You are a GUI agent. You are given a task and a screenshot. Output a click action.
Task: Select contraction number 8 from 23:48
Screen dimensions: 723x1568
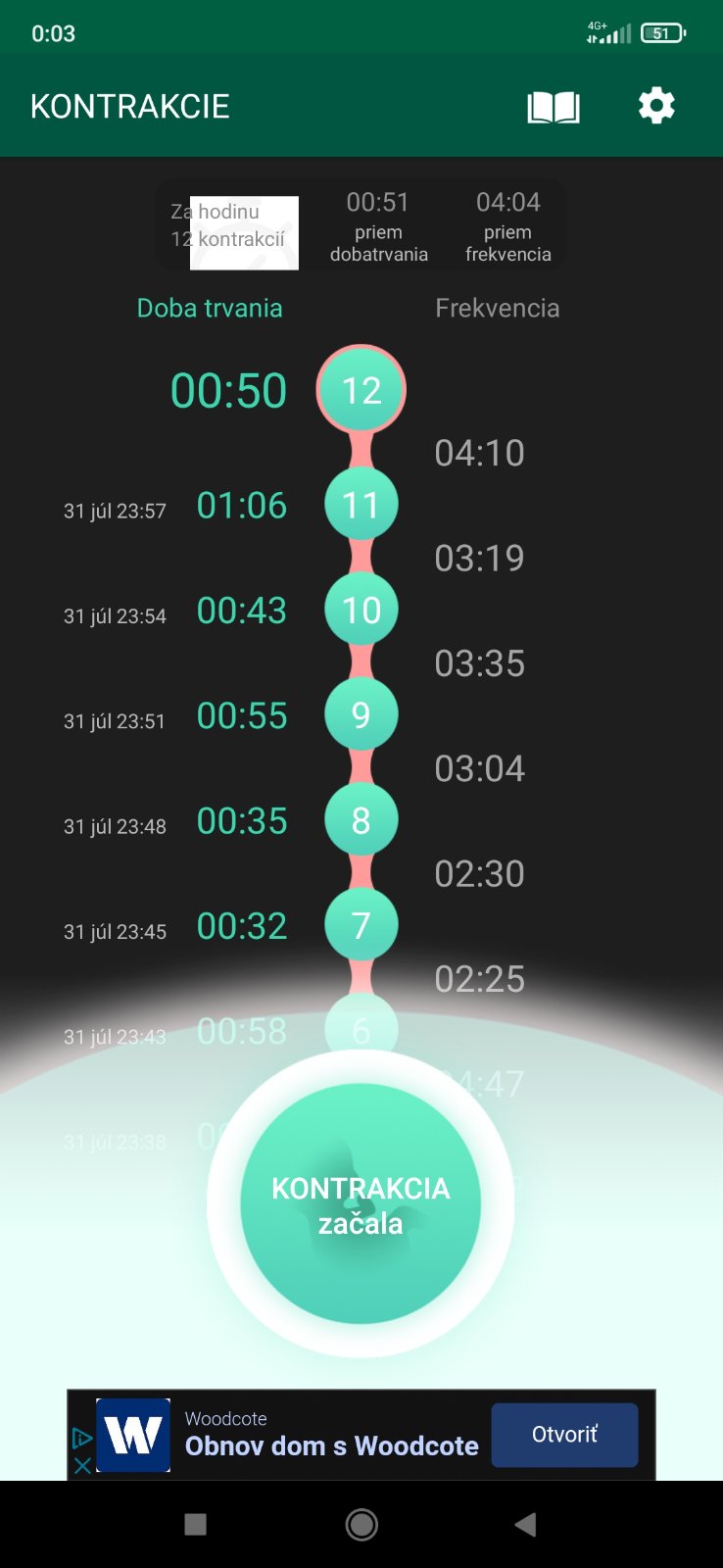point(361,819)
